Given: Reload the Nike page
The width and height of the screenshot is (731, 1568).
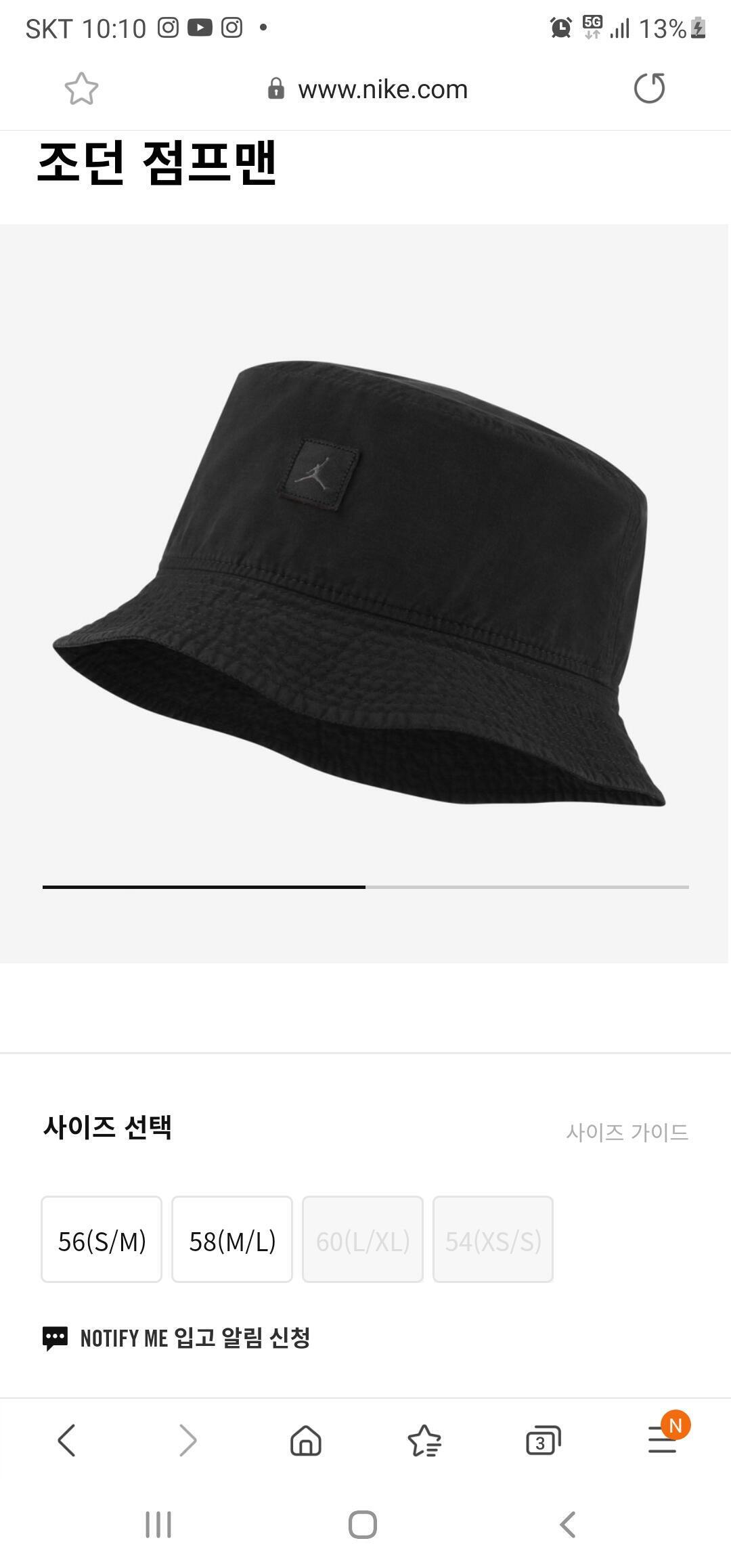Looking at the screenshot, I should [x=649, y=89].
